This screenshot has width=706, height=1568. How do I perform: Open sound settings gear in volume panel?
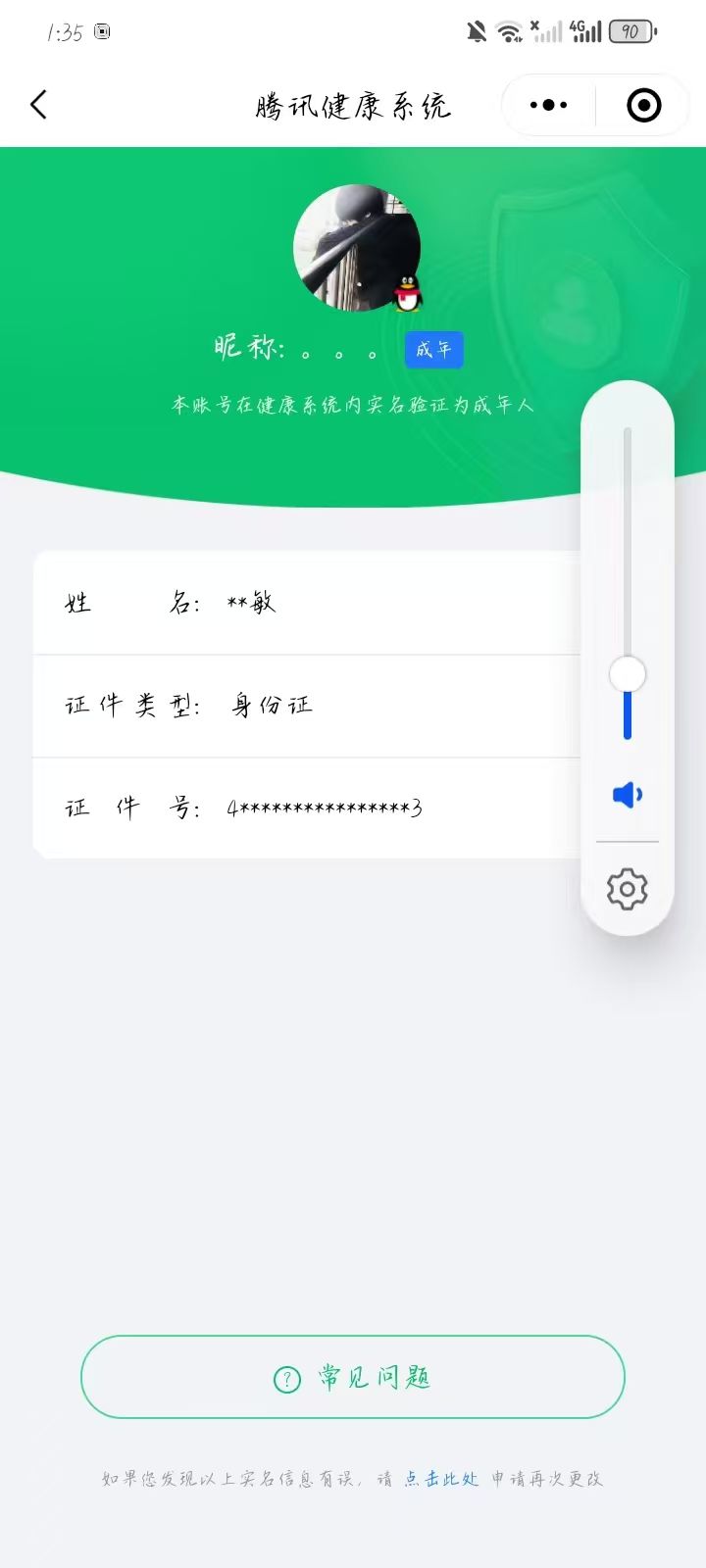(628, 889)
